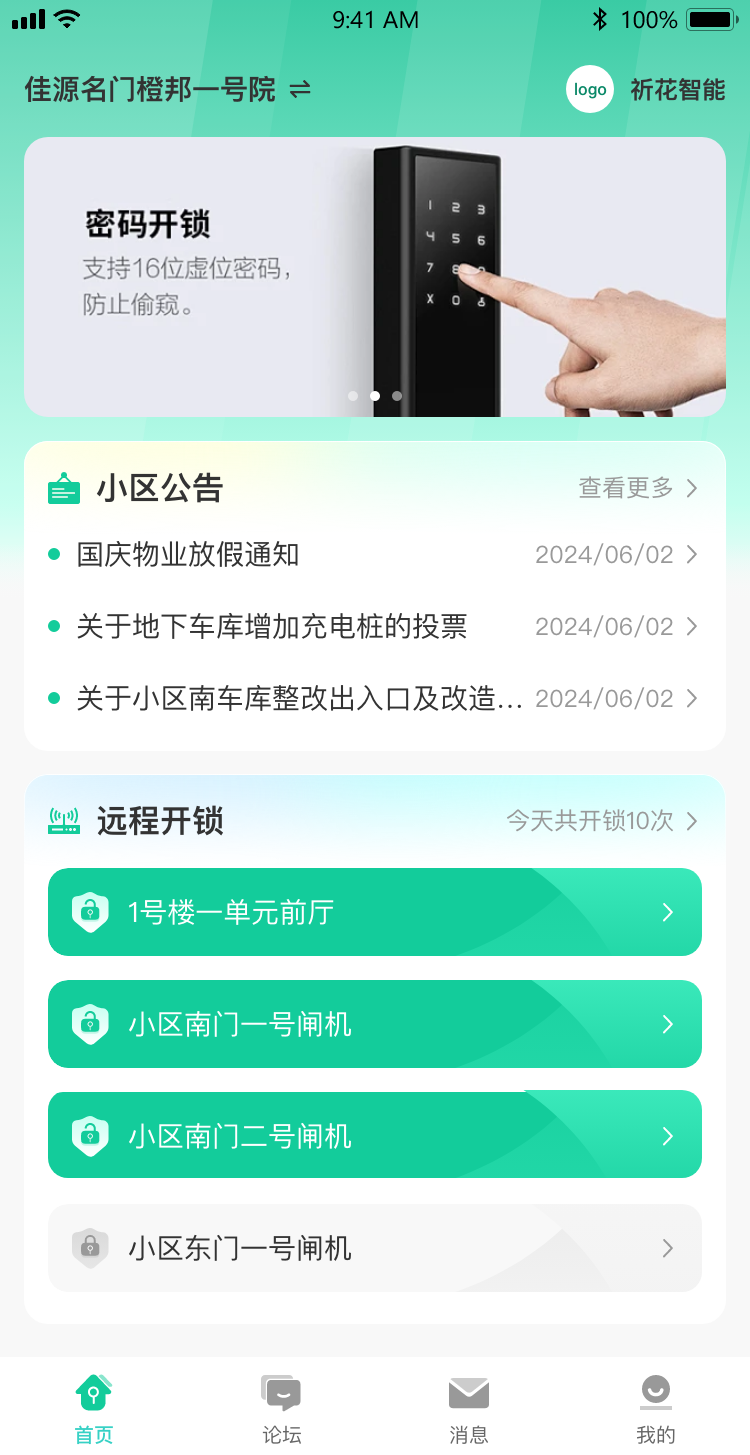
Task: Open the 我的 tab
Action: tap(656, 1408)
